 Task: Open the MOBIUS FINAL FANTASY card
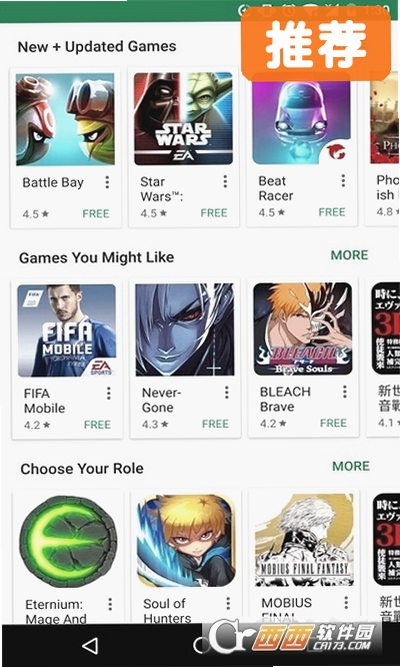(304, 556)
